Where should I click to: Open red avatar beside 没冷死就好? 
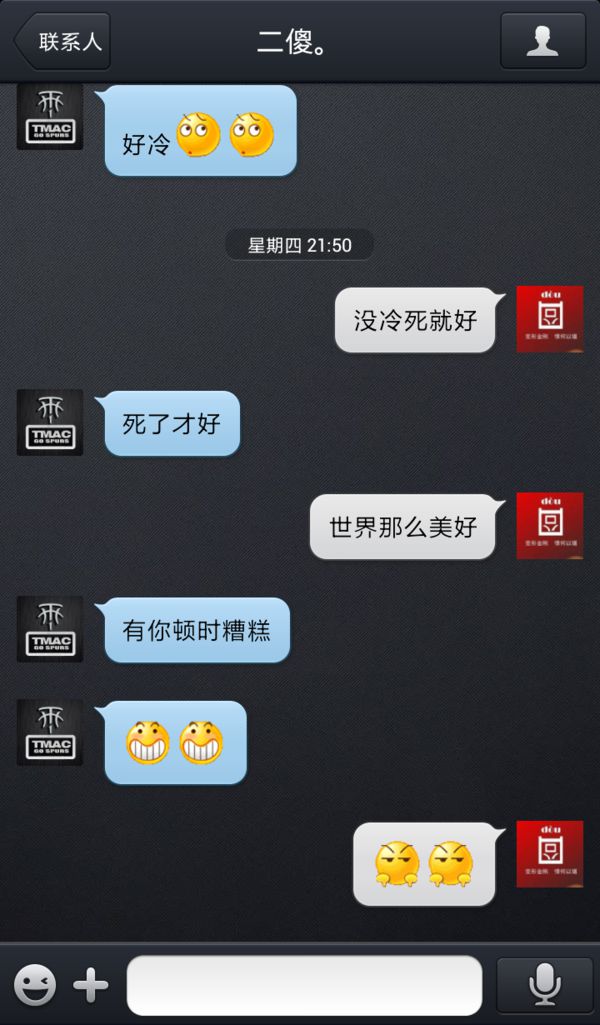(x=550, y=319)
